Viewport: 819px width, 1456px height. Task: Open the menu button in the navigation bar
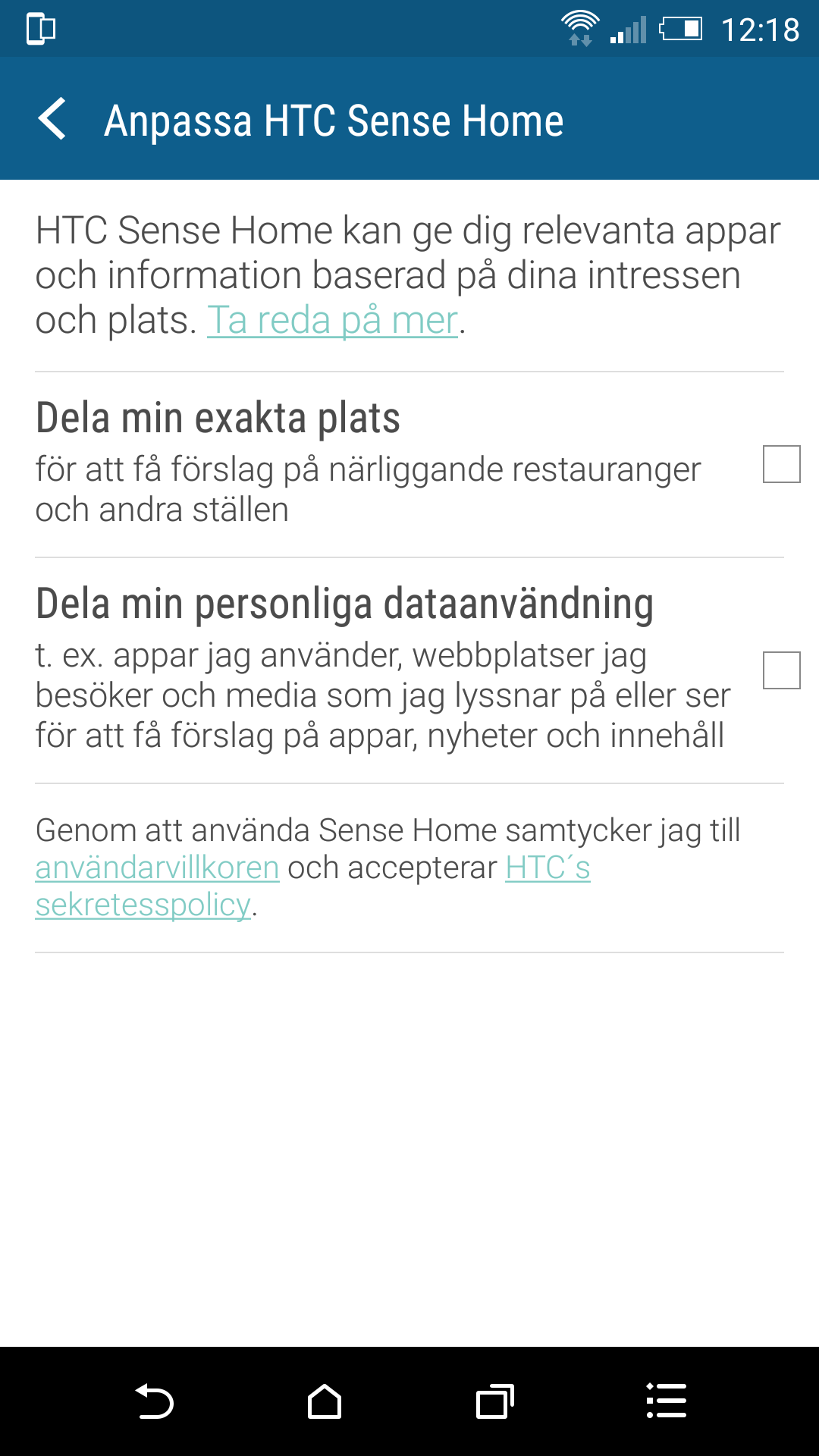(x=666, y=1401)
